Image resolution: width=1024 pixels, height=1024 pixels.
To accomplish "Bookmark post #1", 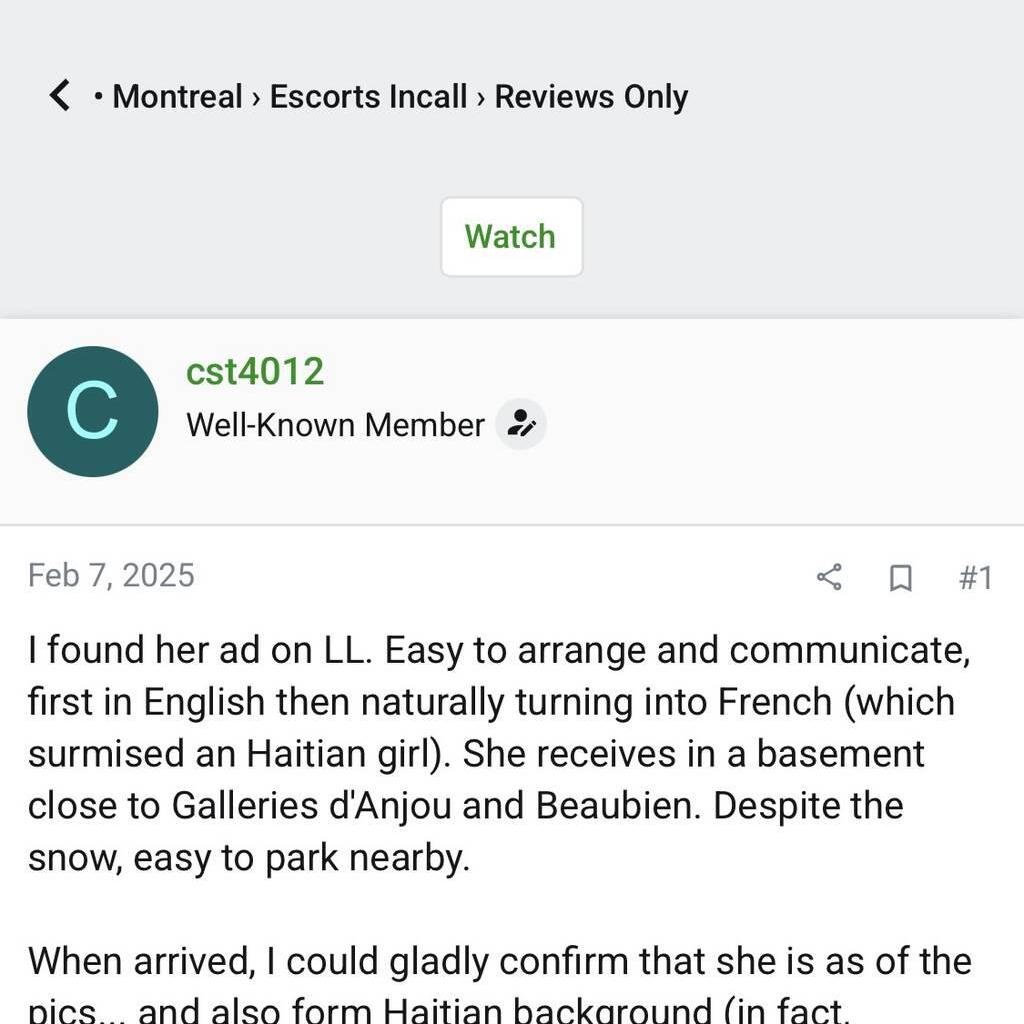I will (x=901, y=577).
